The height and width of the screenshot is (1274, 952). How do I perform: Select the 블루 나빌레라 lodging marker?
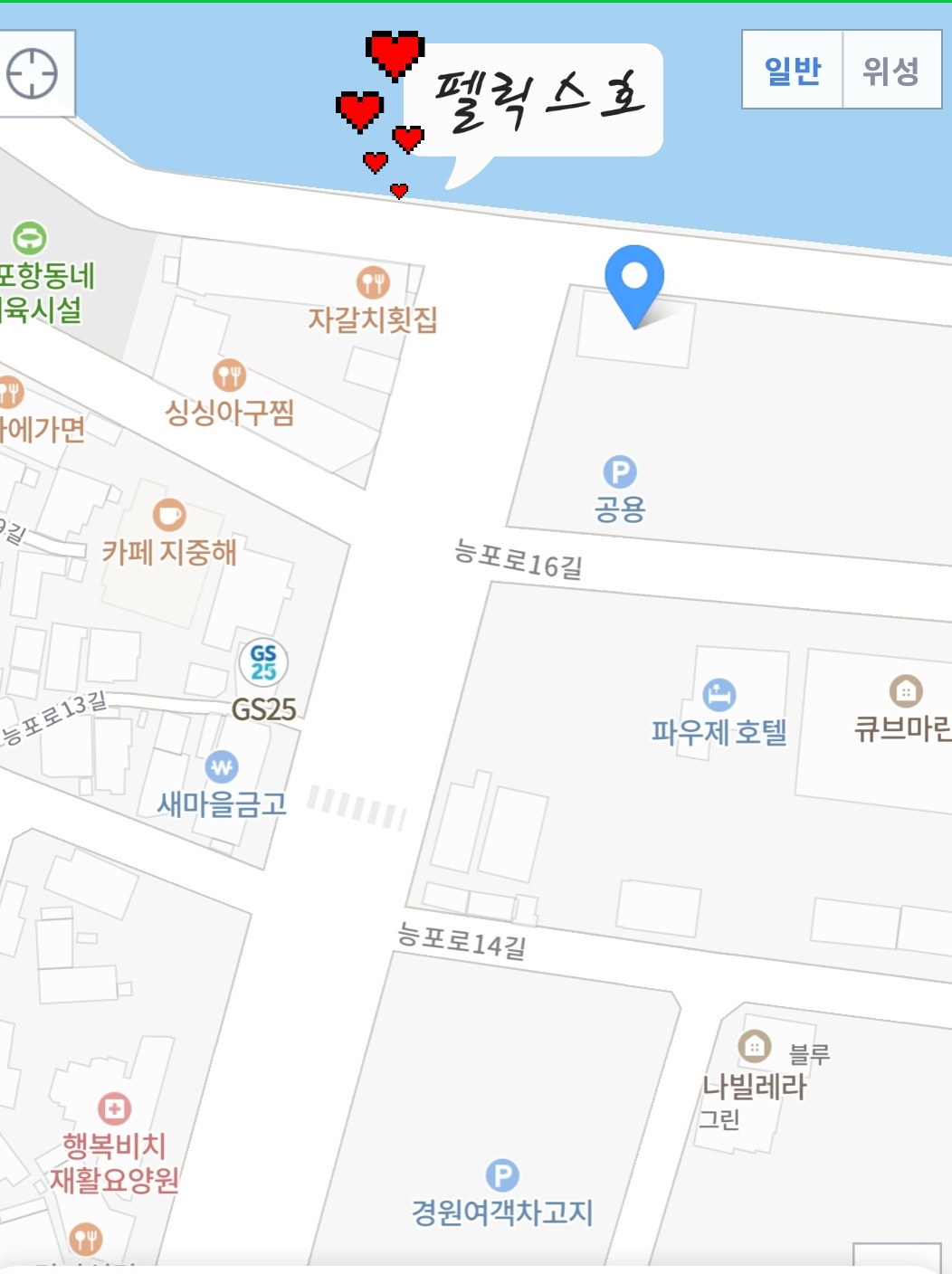coord(755,1046)
